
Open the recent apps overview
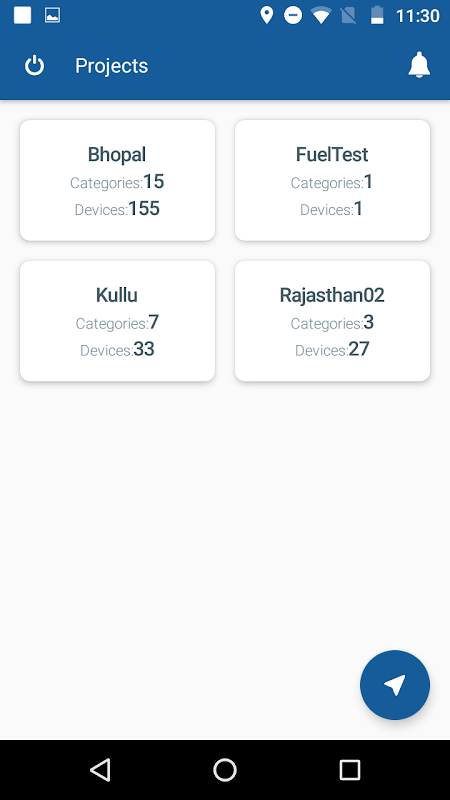click(x=350, y=770)
